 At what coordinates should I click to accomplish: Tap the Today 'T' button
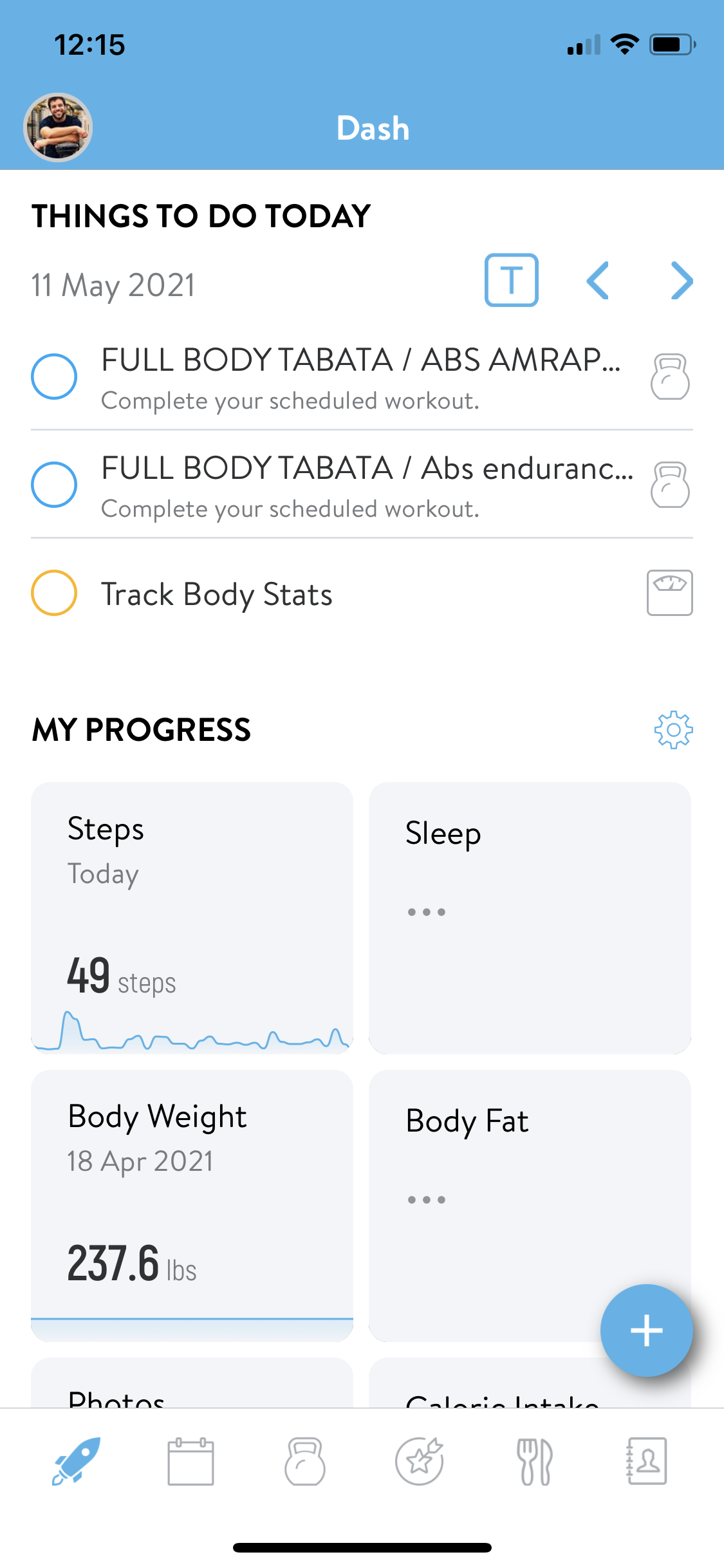[512, 280]
